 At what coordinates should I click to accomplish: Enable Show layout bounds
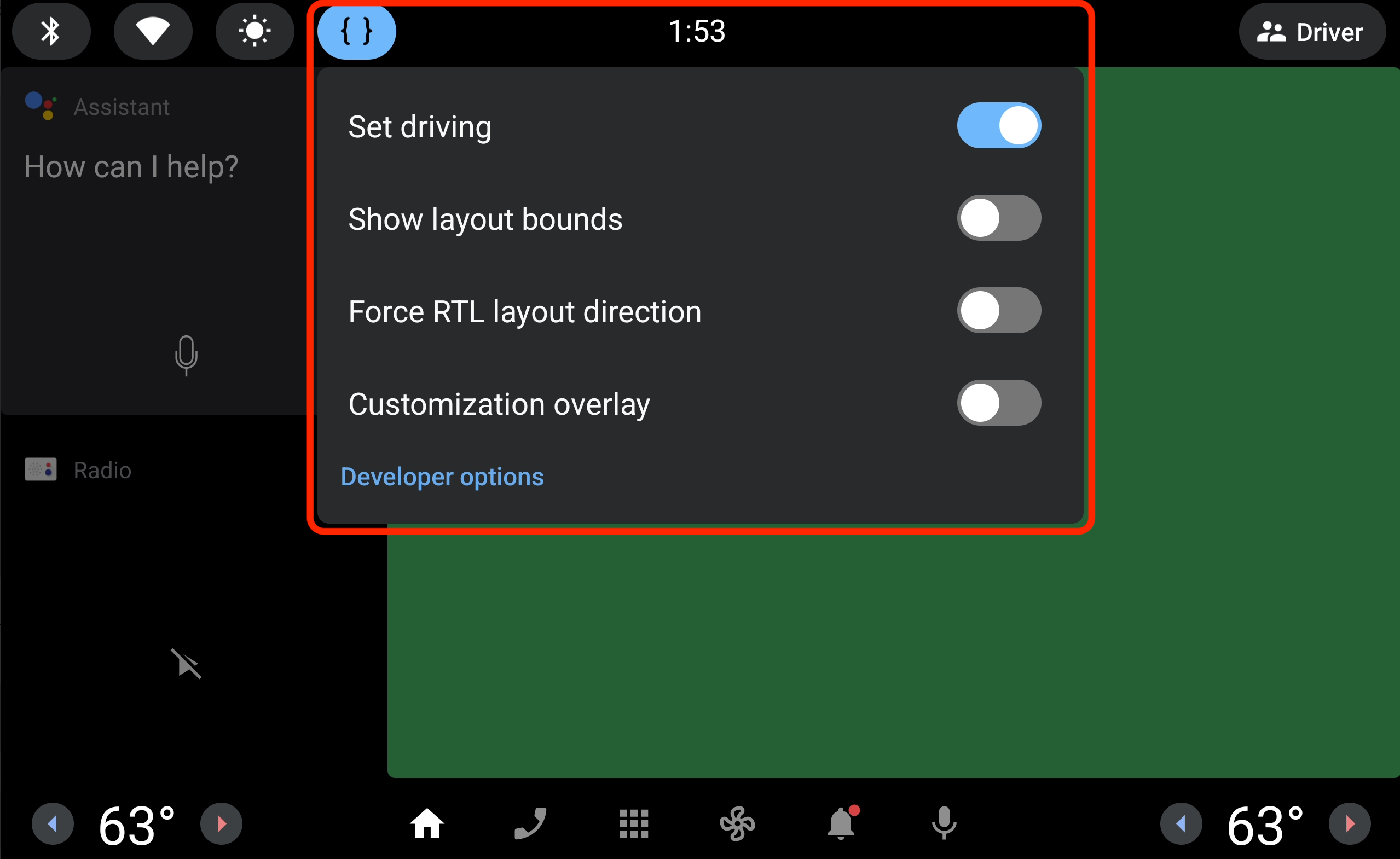(x=998, y=218)
